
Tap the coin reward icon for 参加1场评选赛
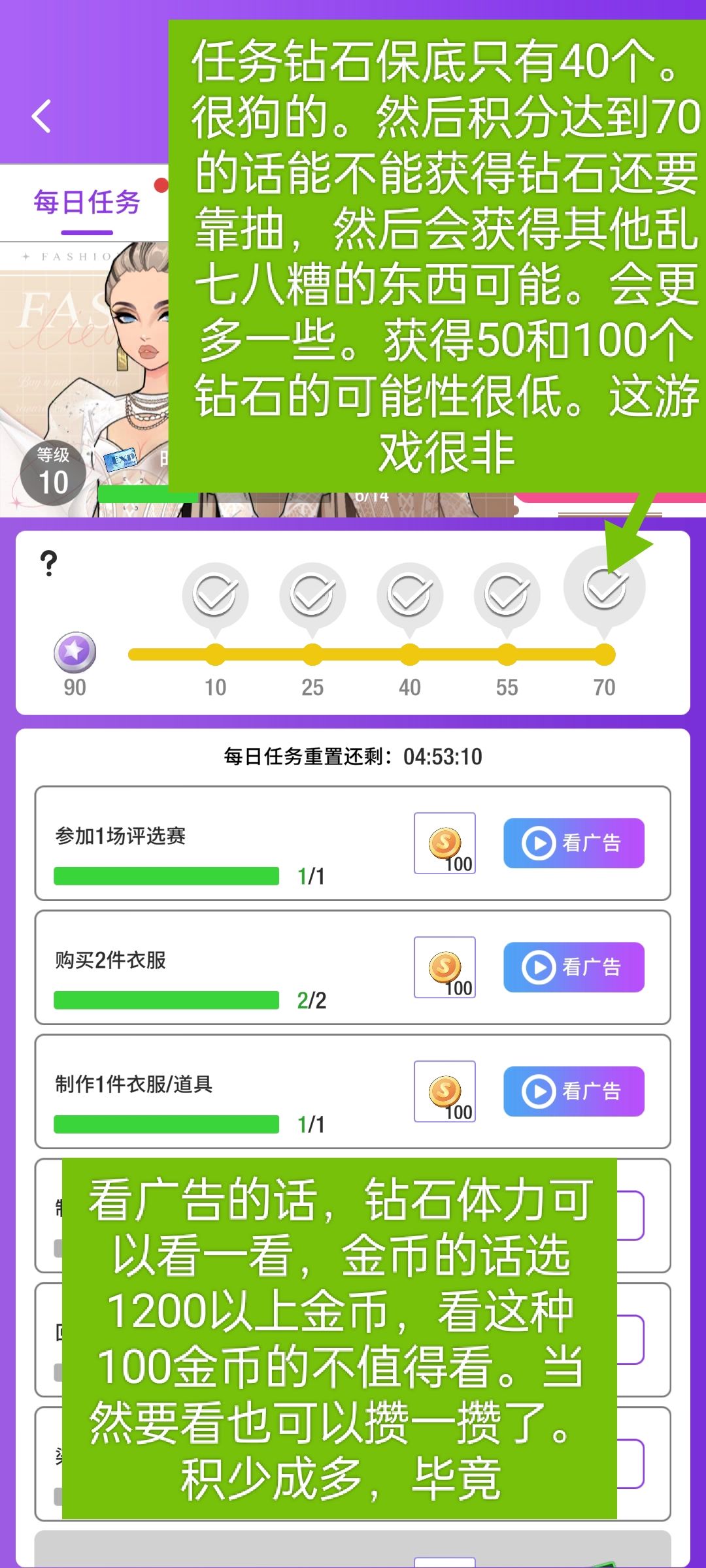tap(445, 843)
